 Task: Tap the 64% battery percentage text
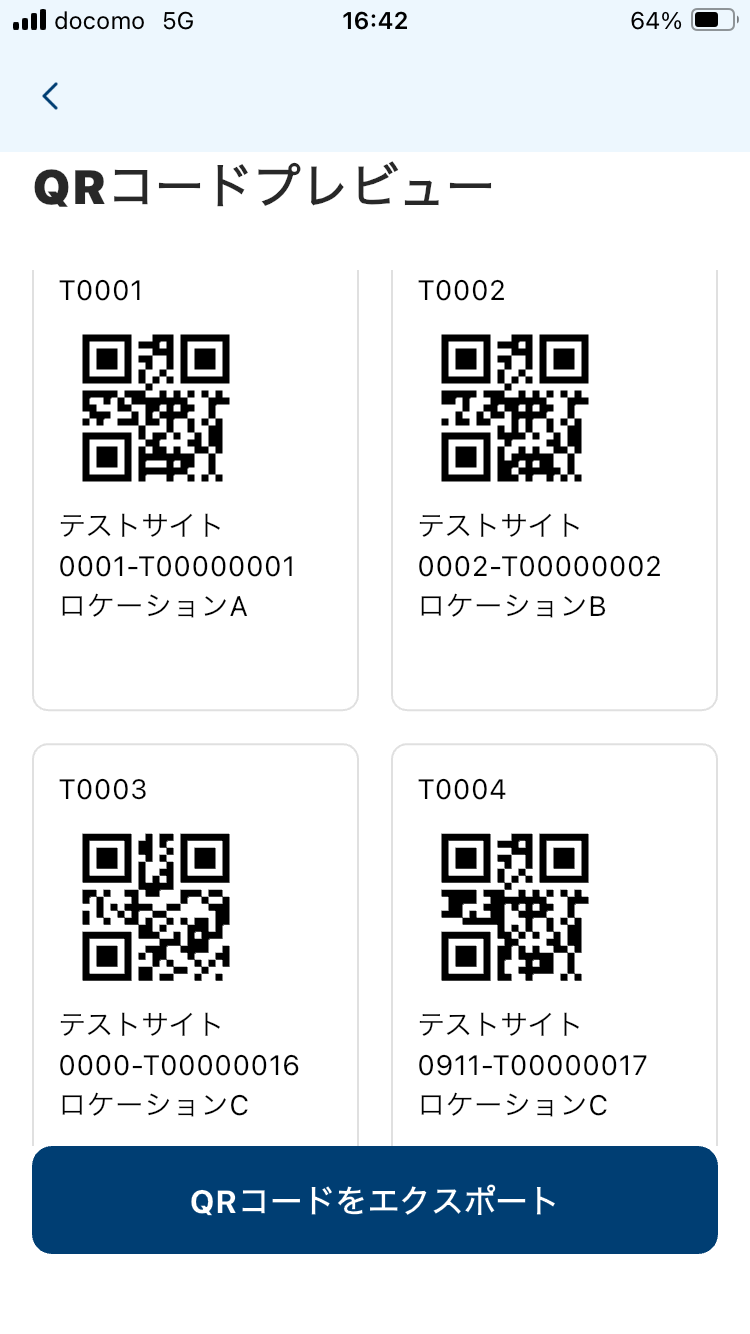(657, 19)
